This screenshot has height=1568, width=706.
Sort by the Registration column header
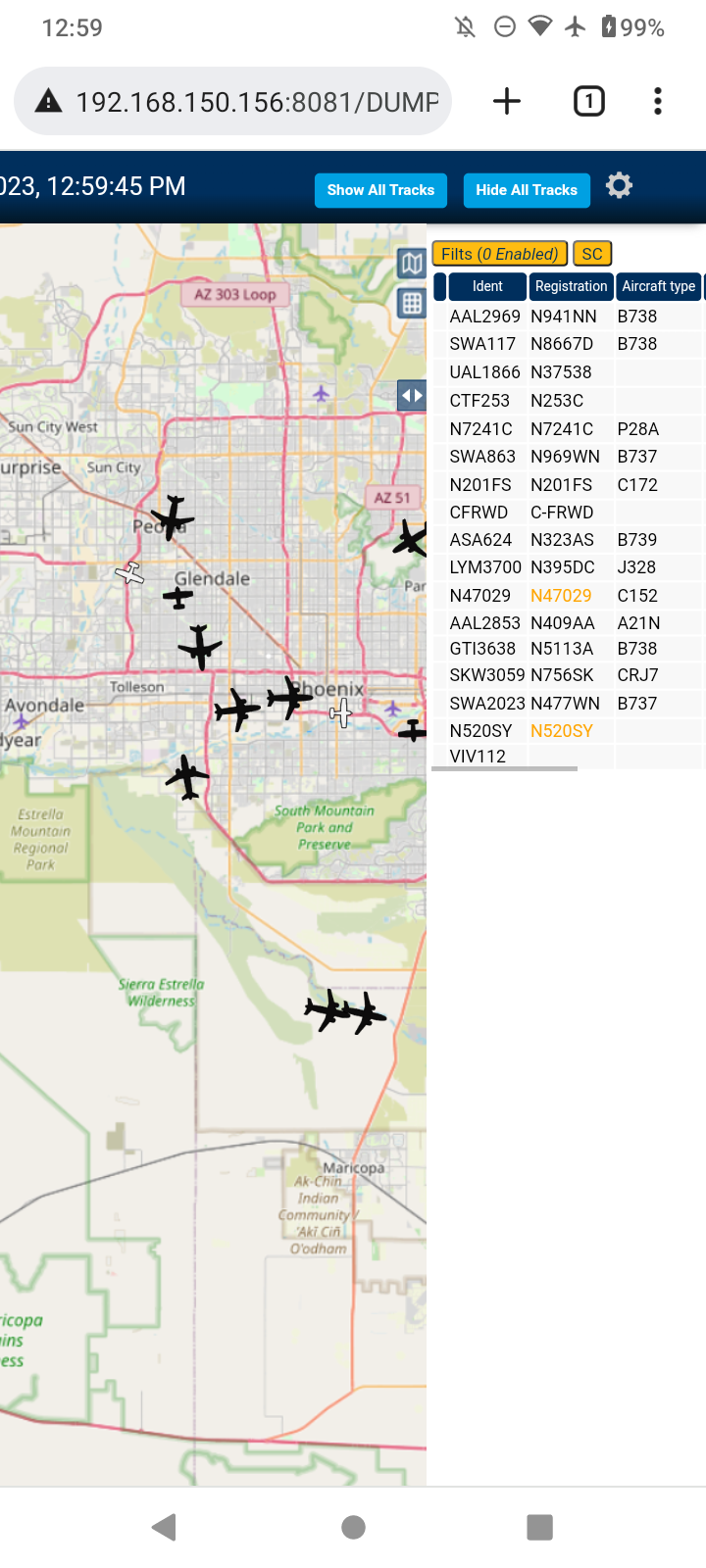tap(571, 286)
